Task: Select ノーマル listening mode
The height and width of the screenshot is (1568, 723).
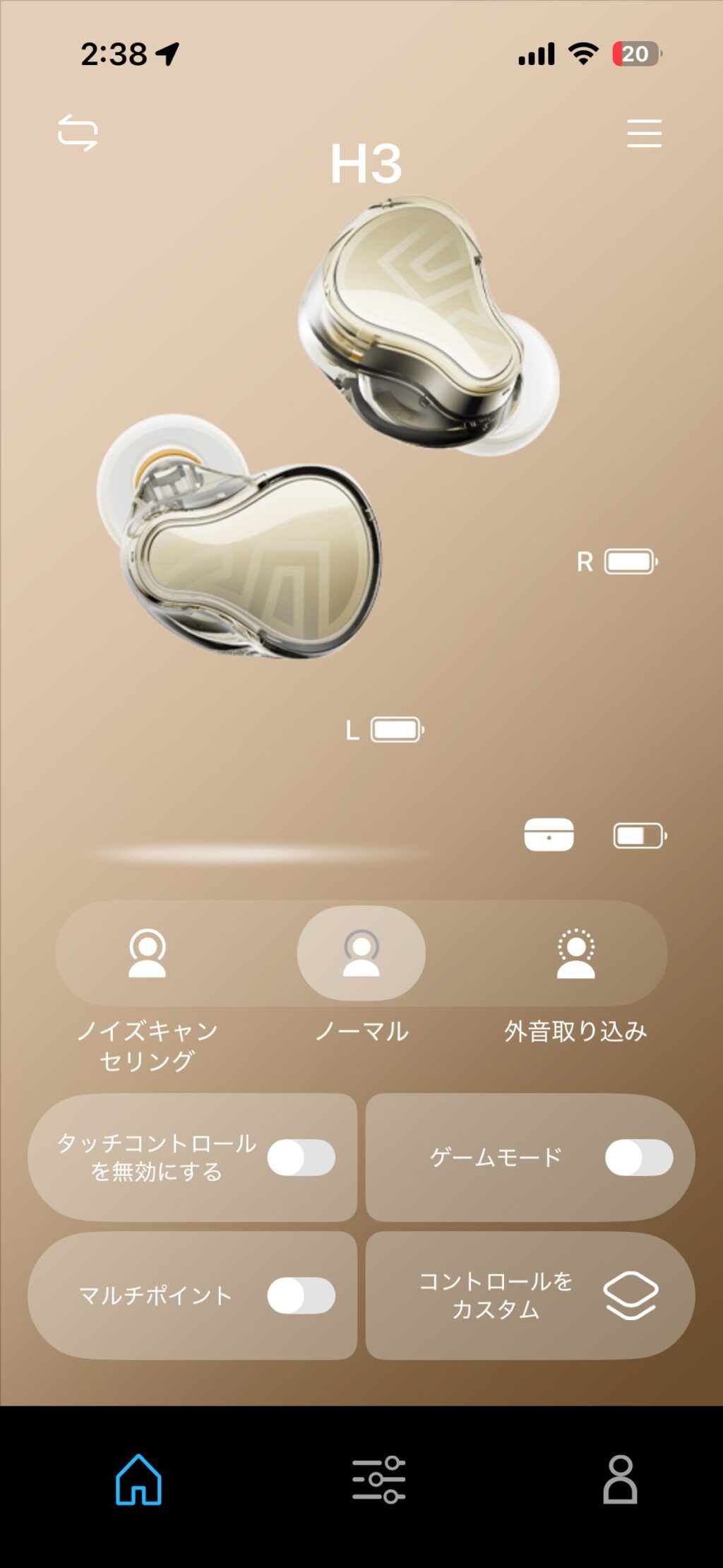Action: click(361, 954)
